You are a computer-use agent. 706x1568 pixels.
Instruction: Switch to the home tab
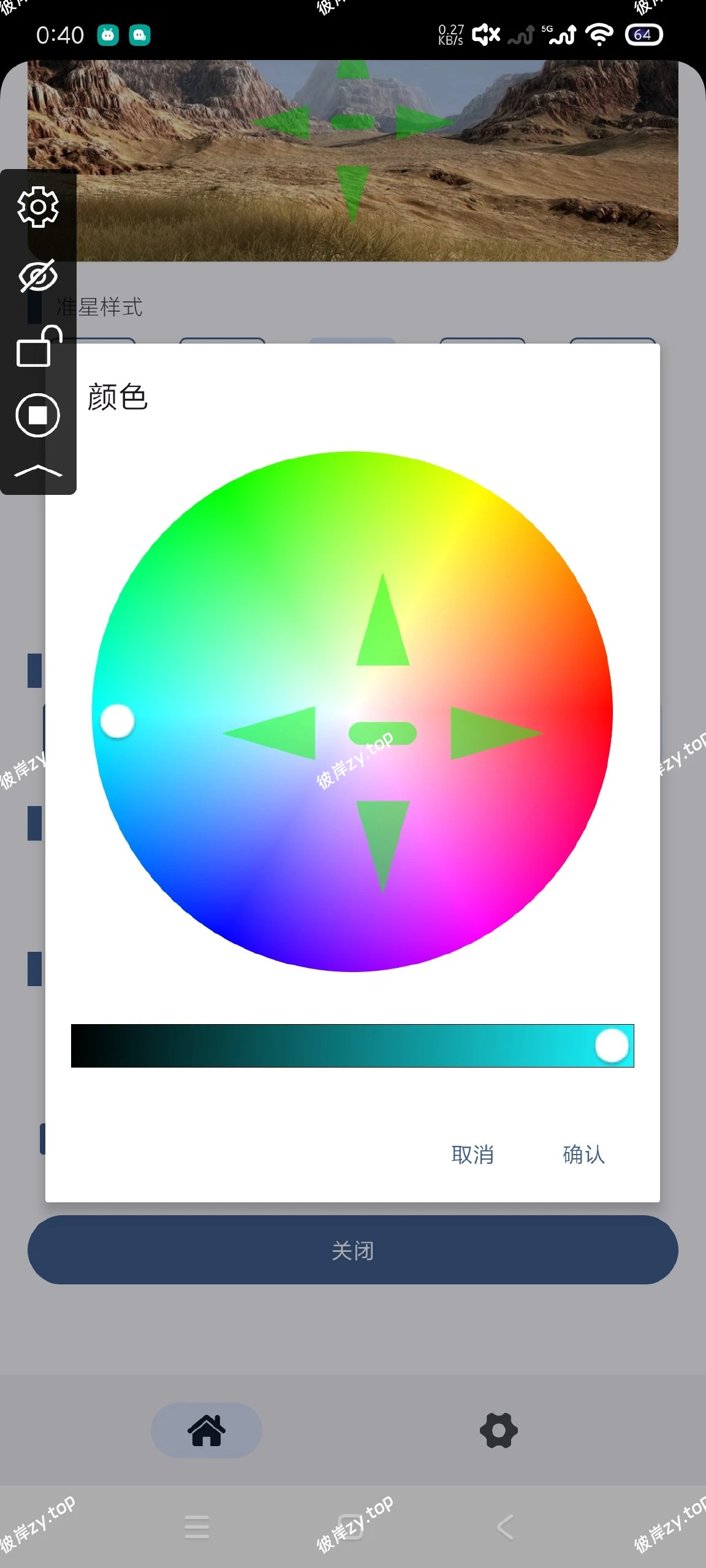tap(207, 1430)
